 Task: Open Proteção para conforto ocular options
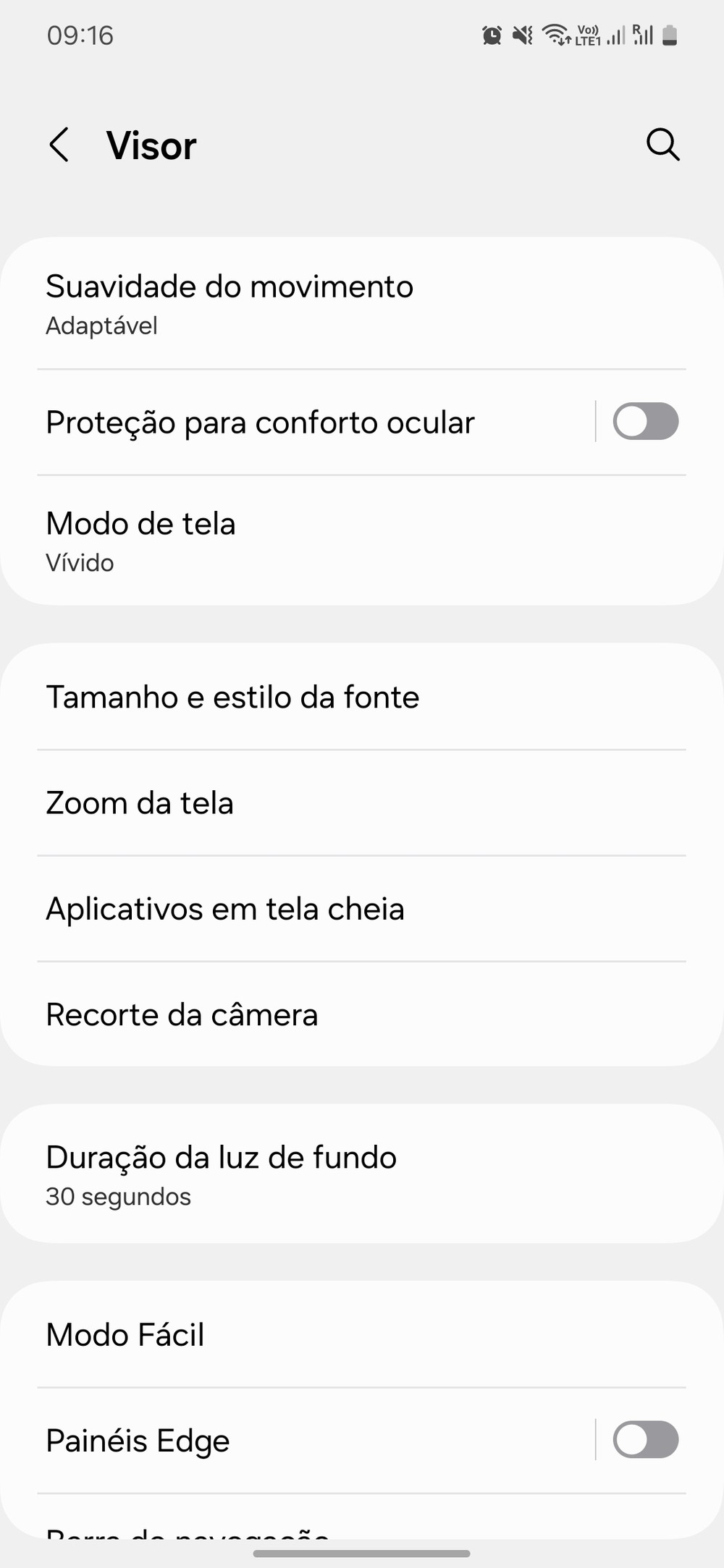[290, 423]
